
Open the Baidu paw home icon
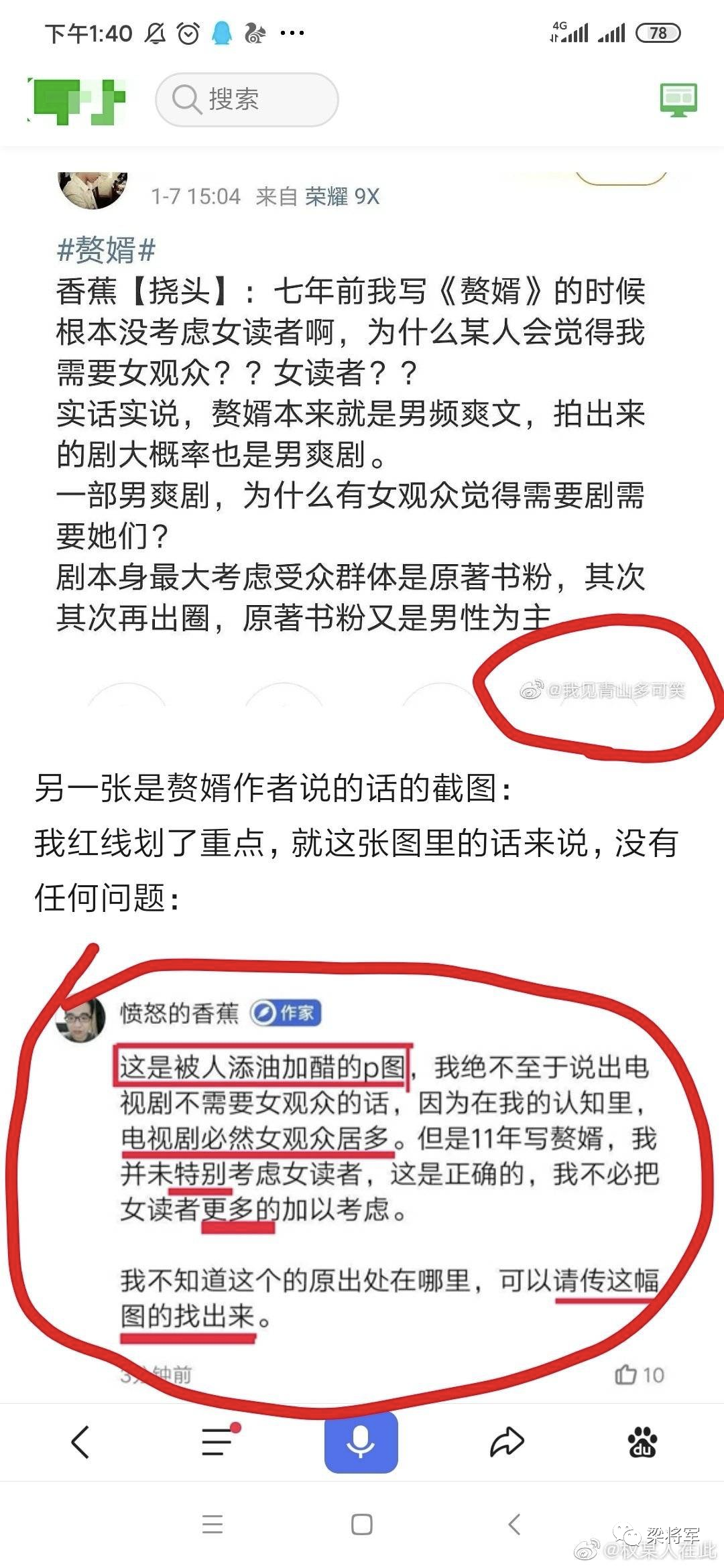[642, 1441]
